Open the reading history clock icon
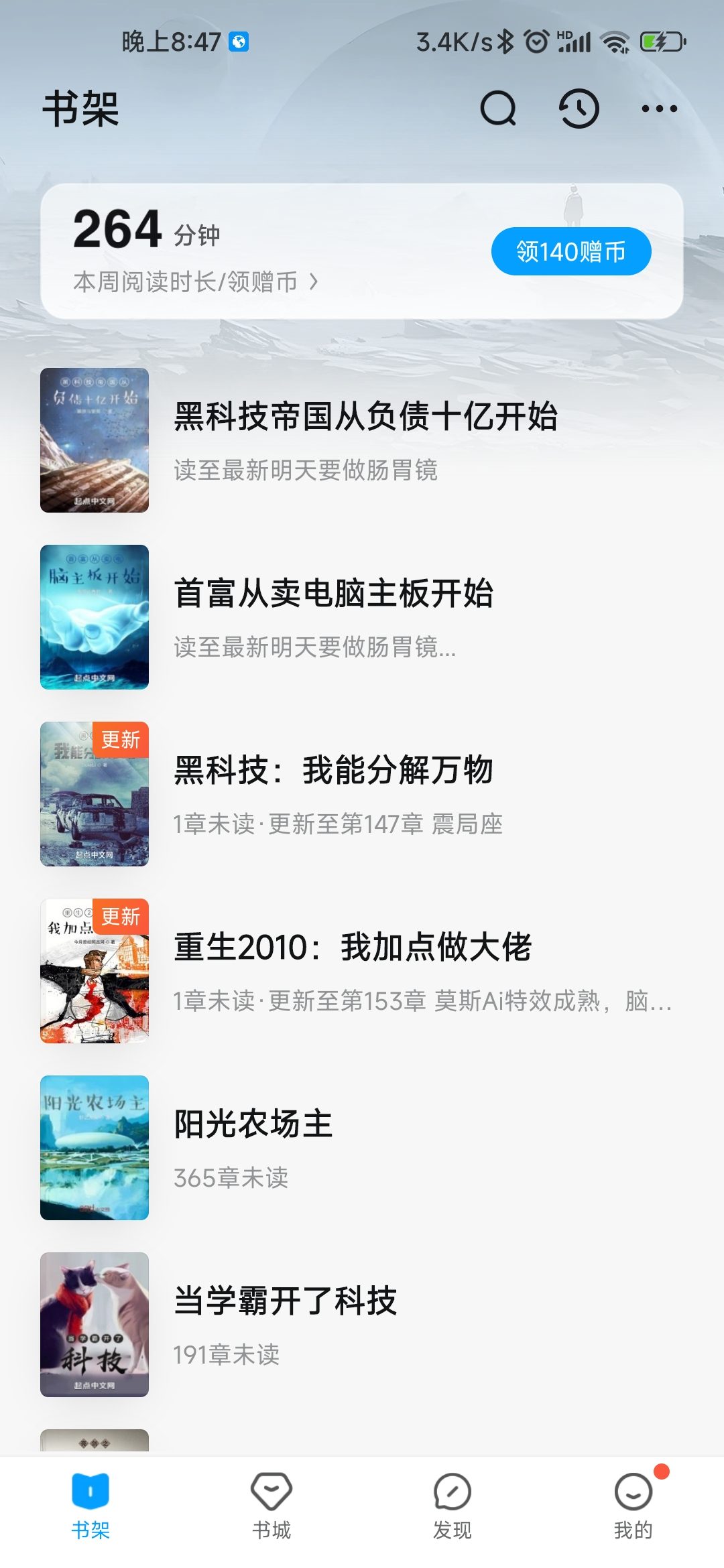The image size is (724, 1568). pyautogui.click(x=579, y=109)
